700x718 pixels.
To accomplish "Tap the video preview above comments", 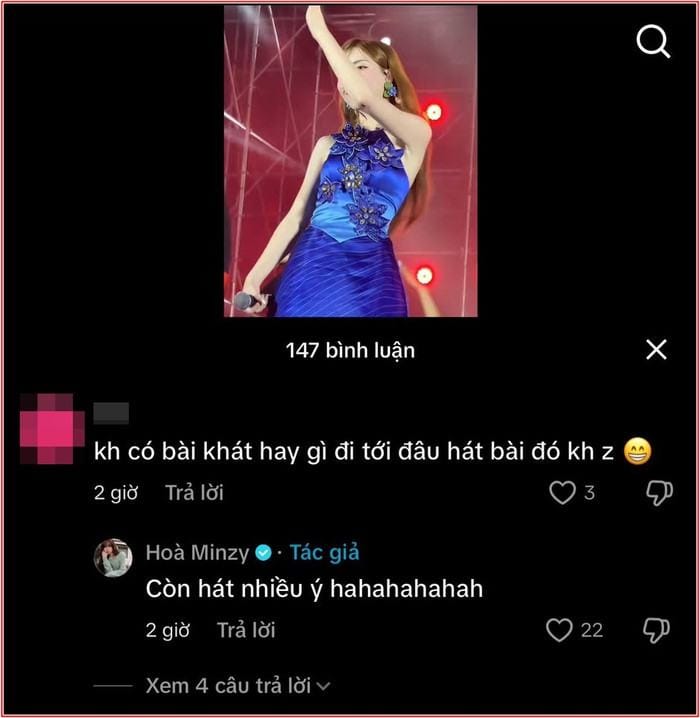I will click(x=350, y=160).
